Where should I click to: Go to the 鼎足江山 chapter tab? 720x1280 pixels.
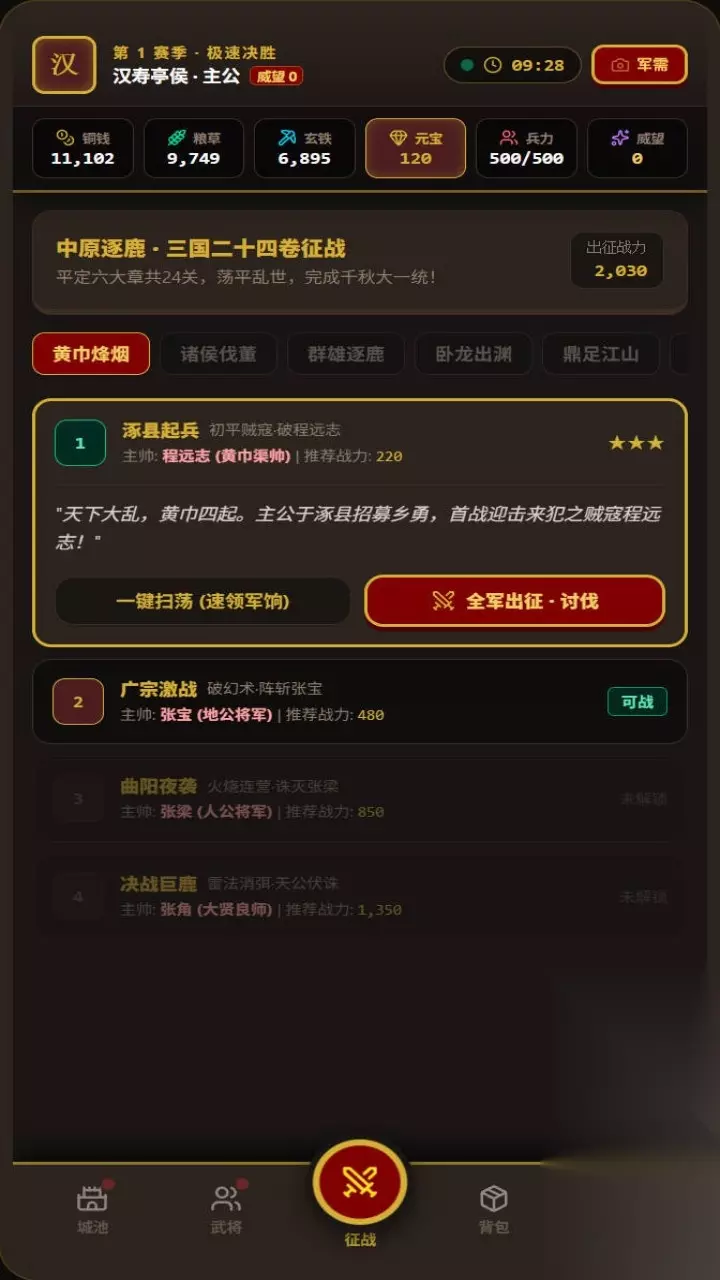pyautogui.click(x=600, y=354)
